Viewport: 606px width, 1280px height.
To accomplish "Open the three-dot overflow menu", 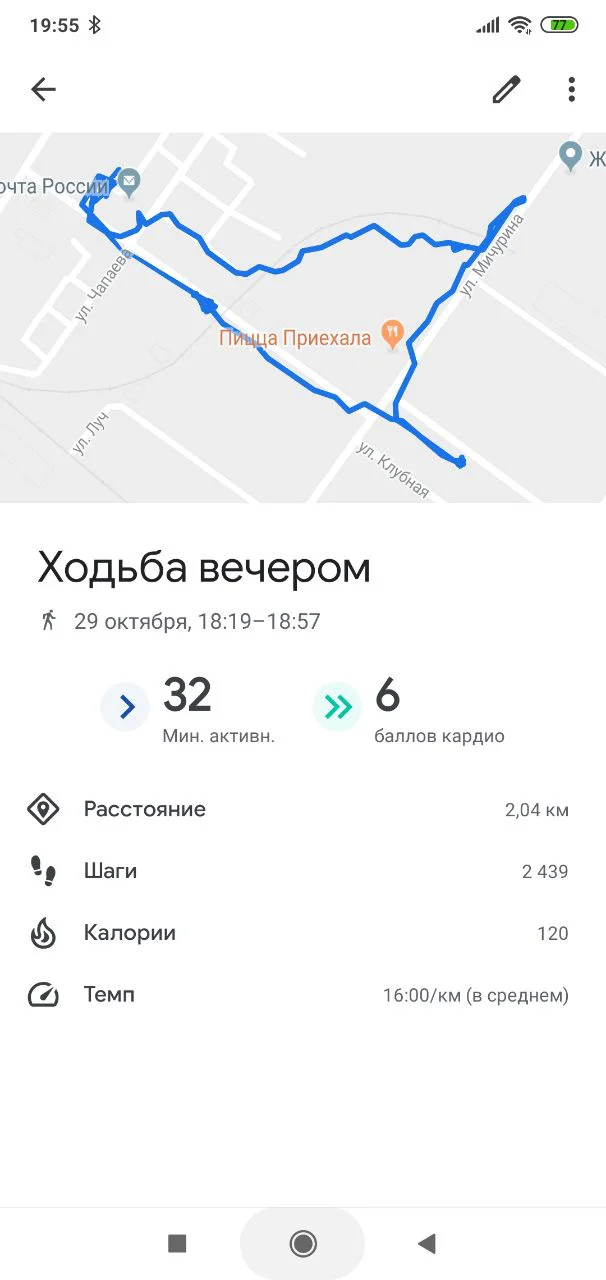I will point(571,90).
